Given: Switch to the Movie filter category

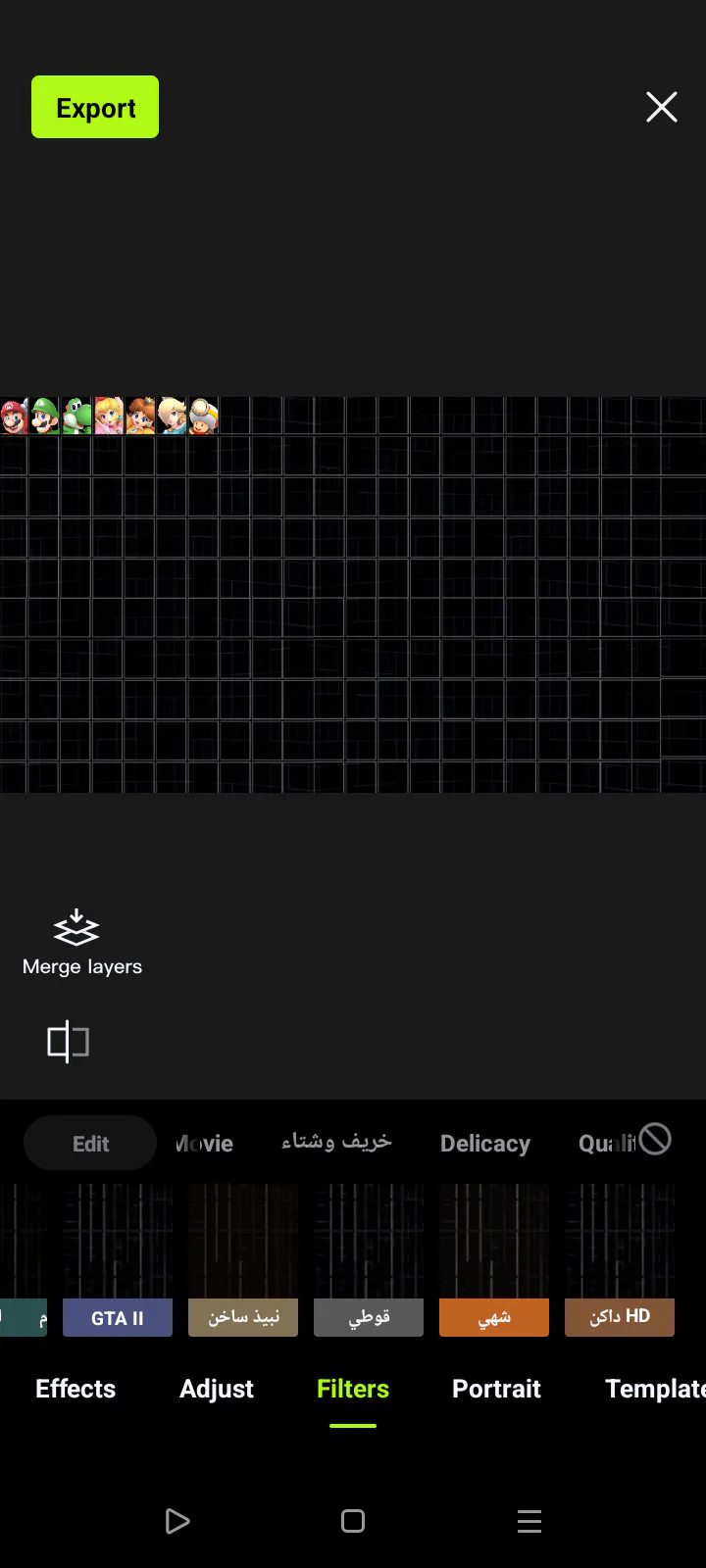Looking at the screenshot, I should click(204, 1144).
